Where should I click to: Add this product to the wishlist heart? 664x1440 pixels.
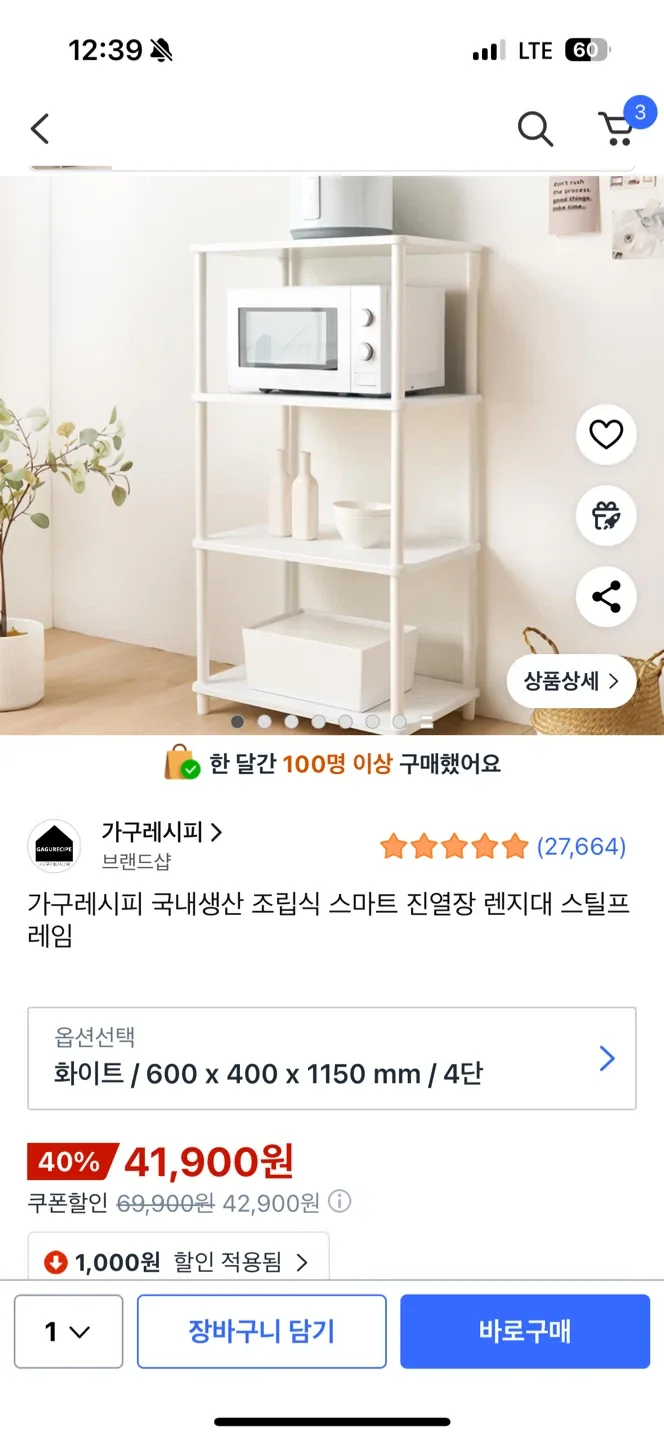tap(606, 434)
